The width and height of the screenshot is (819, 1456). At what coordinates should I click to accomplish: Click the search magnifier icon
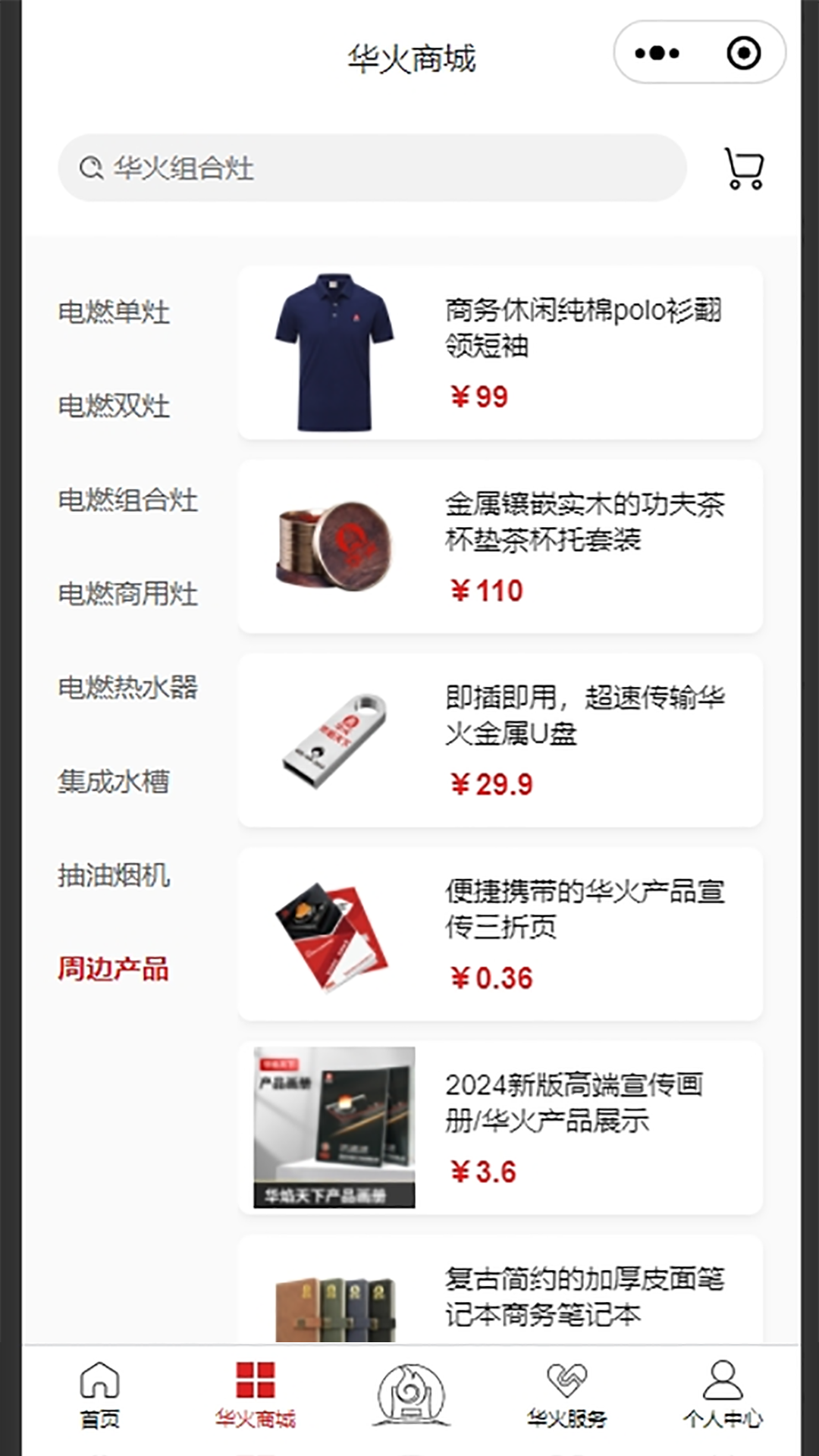91,167
